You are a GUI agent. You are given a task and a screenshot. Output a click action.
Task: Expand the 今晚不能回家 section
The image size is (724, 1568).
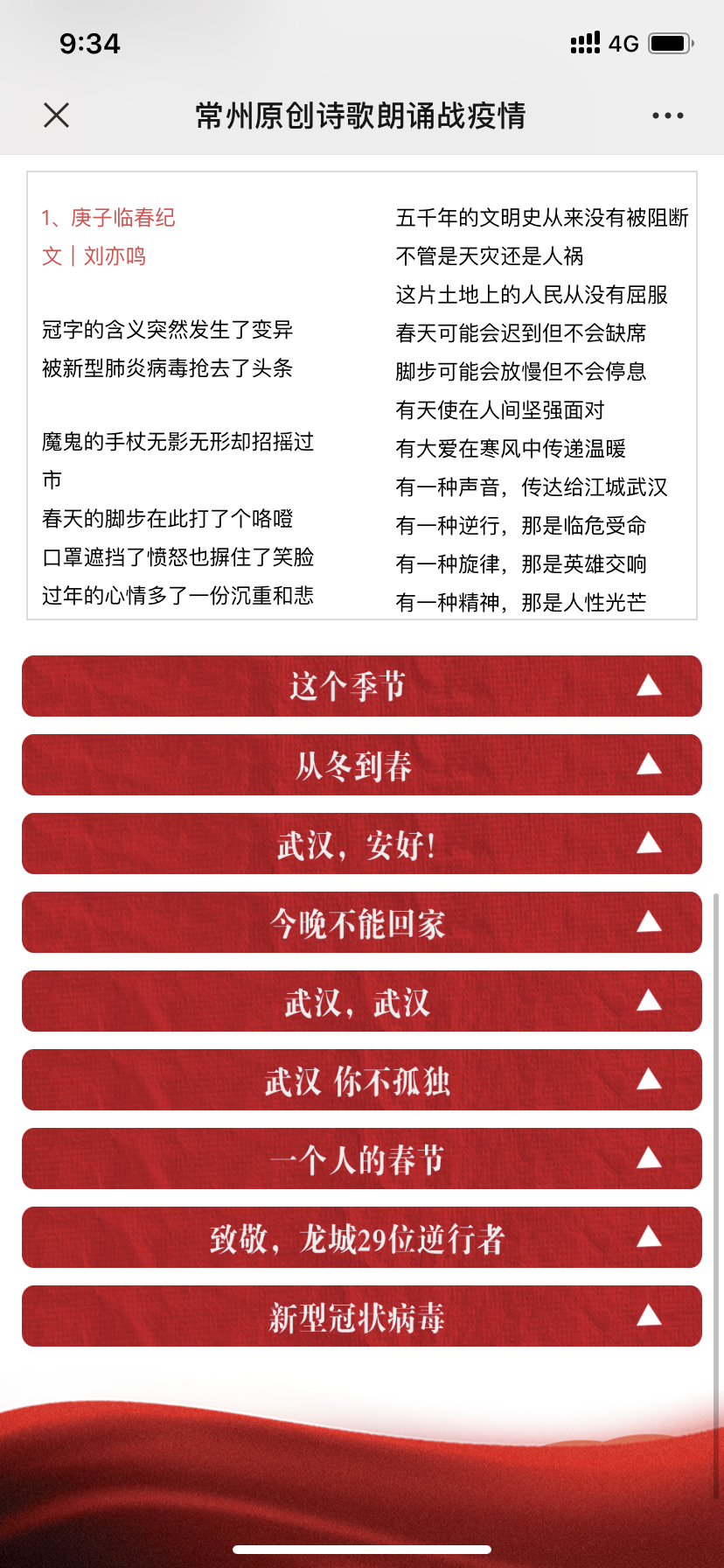point(362,923)
